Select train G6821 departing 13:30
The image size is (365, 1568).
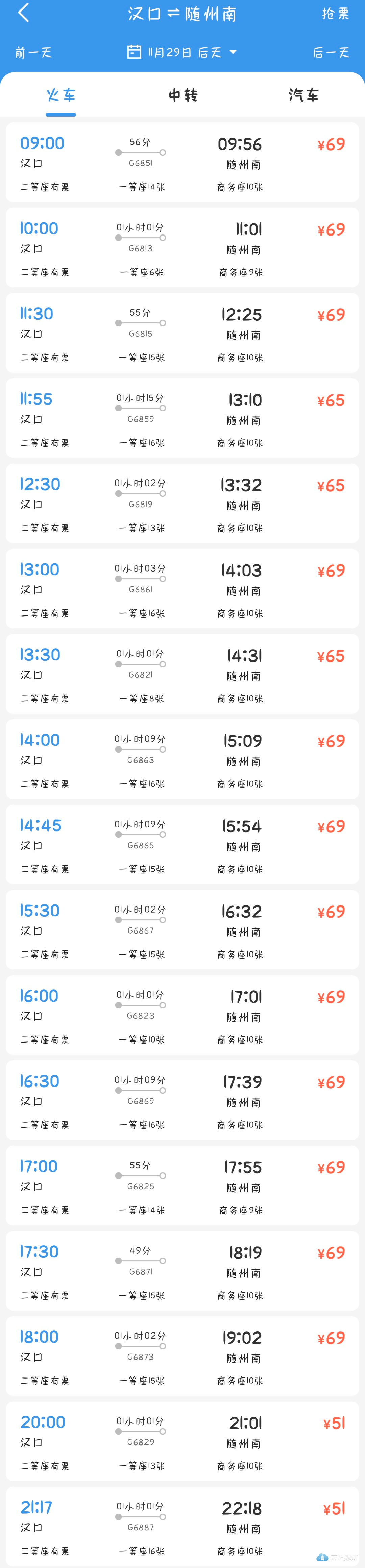click(x=182, y=674)
